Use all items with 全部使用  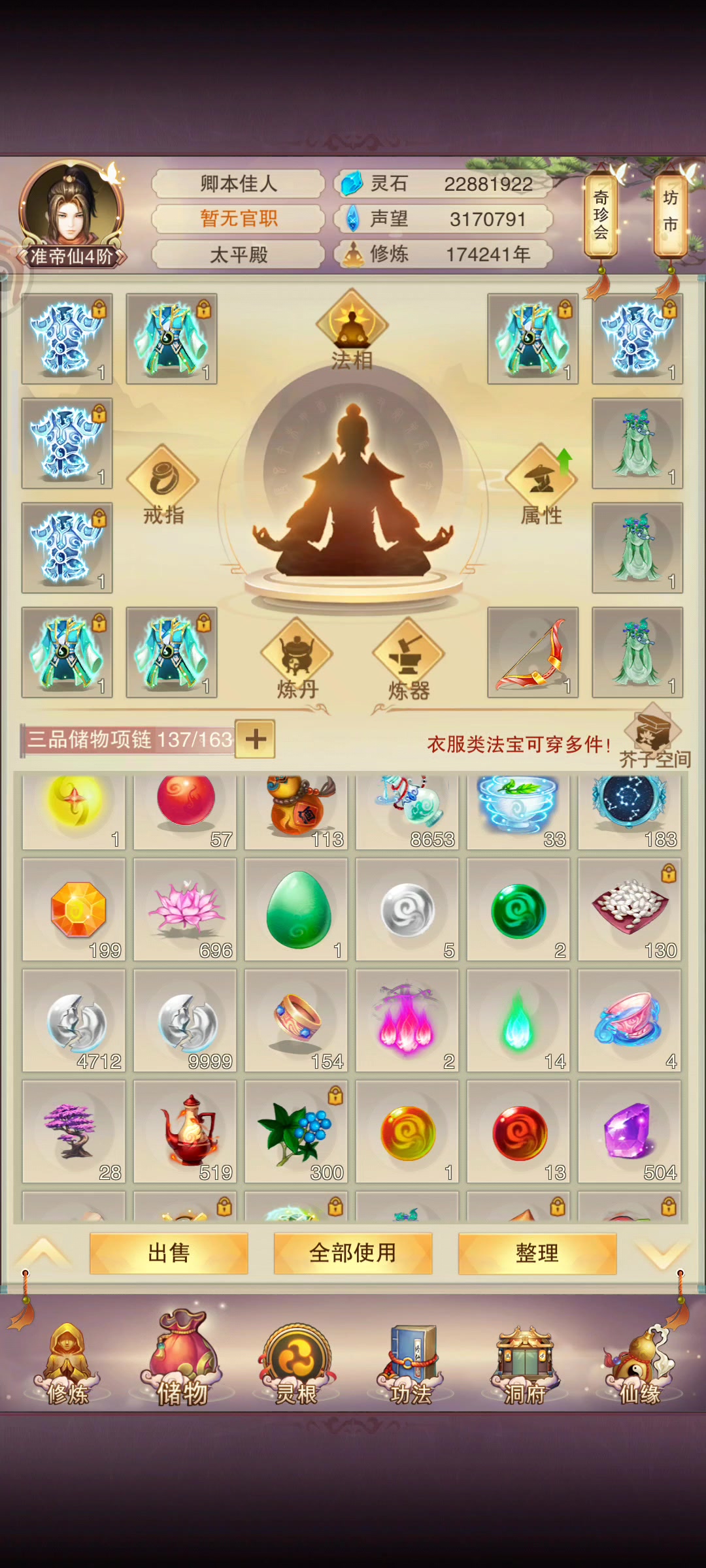[x=353, y=1253]
